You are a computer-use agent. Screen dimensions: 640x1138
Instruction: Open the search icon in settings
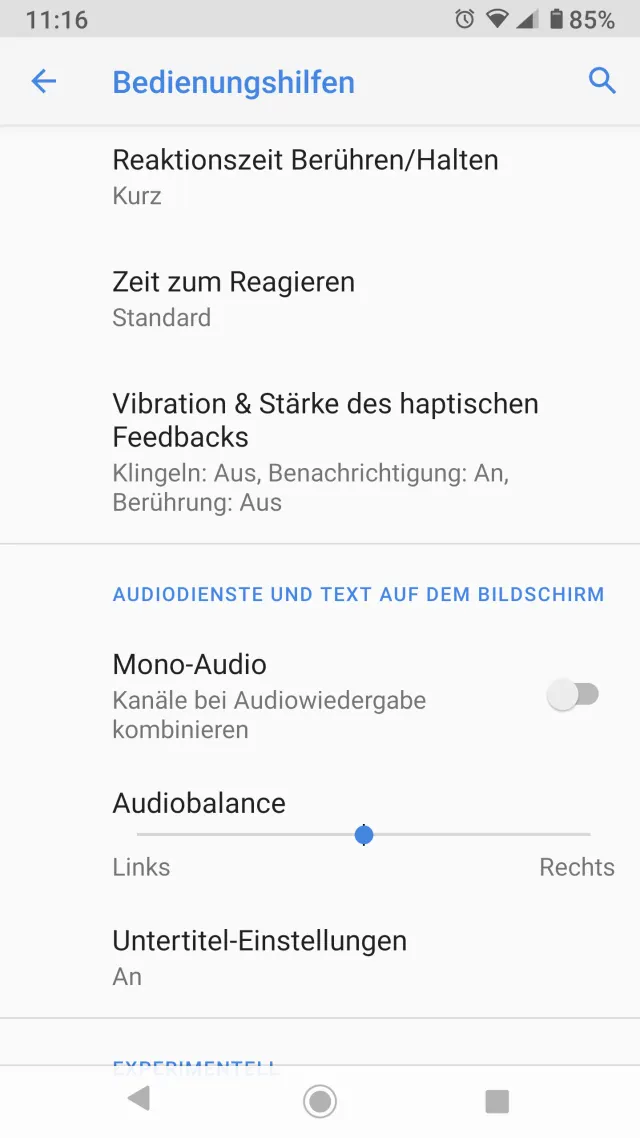602,81
